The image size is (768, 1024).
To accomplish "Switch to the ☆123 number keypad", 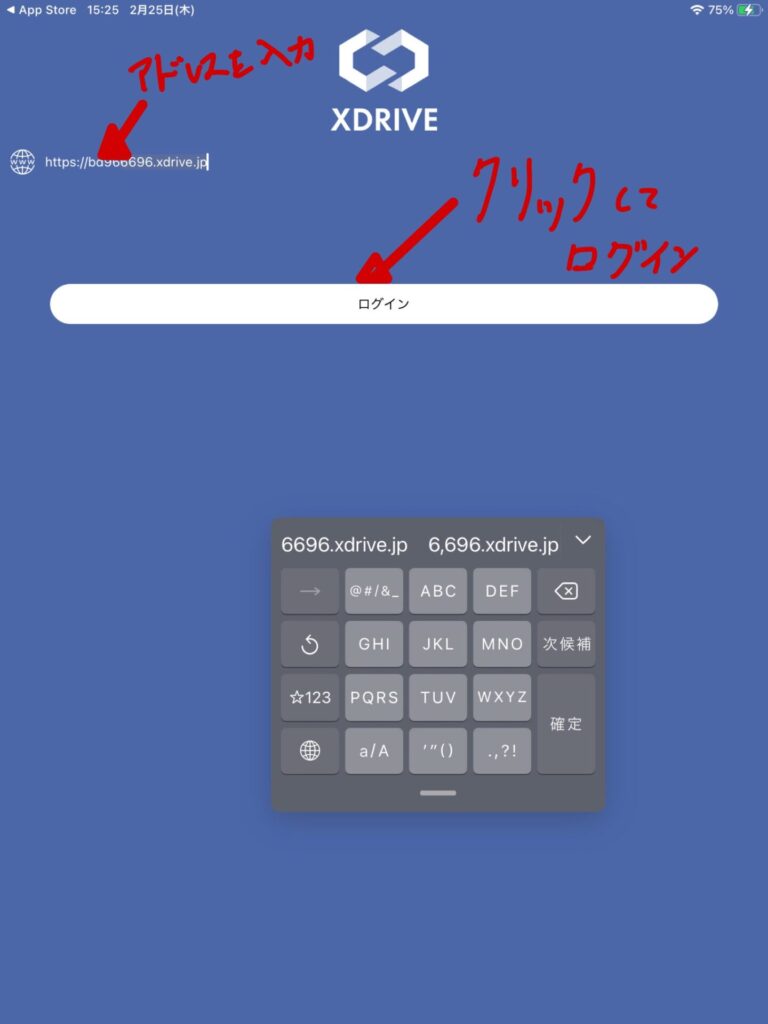I will click(310, 698).
